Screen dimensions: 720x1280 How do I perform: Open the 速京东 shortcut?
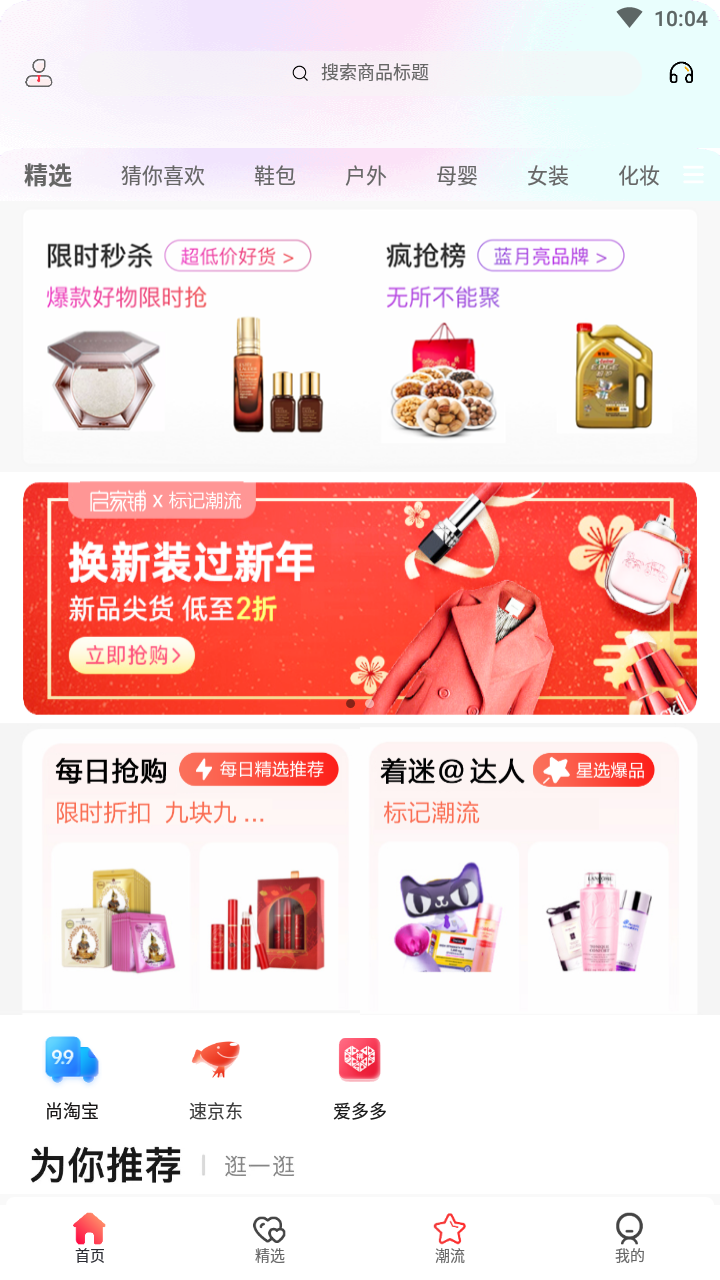[x=216, y=1078]
